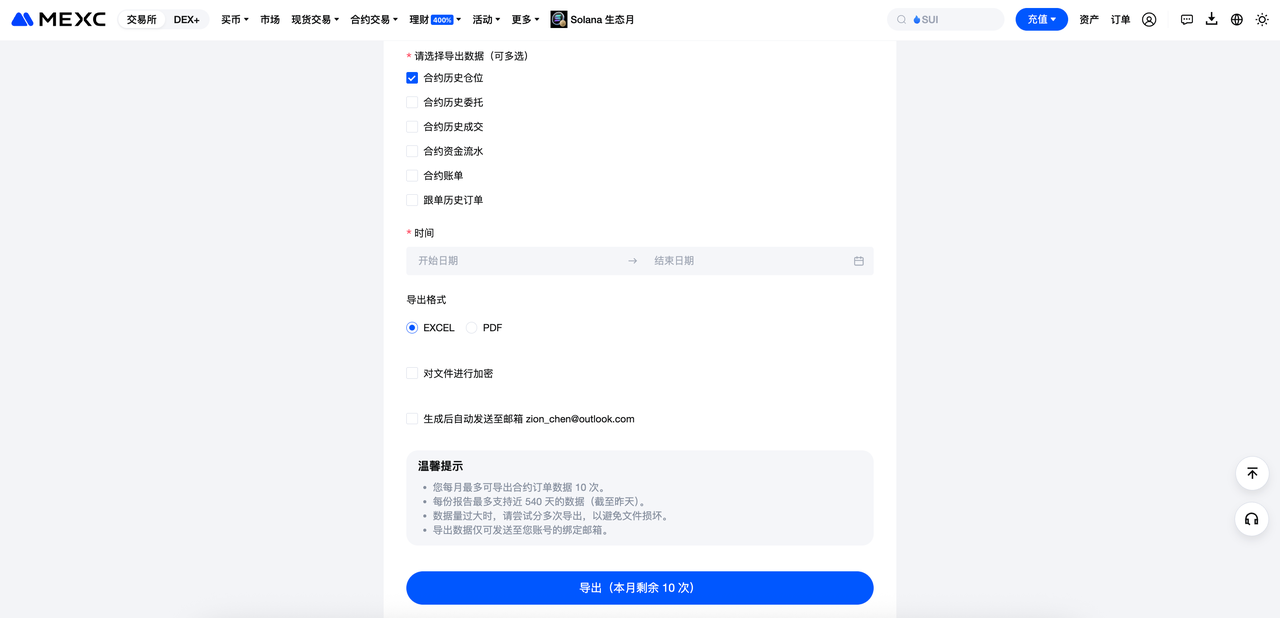The width and height of the screenshot is (1280, 618).
Task: Open the customer support headset icon
Action: [x=1251, y=519]
